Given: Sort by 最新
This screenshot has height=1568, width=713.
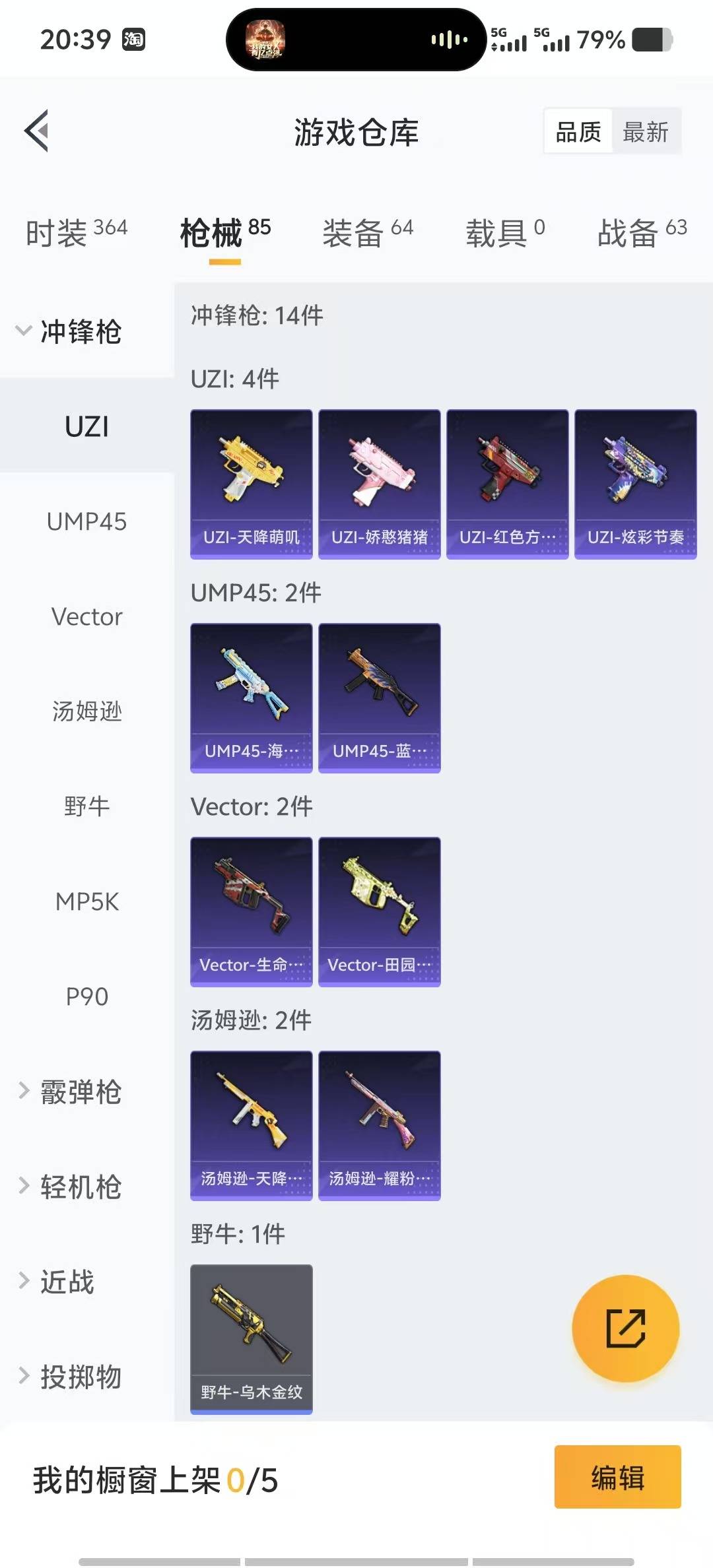Looking at the screenshot, I should [x=645, y=132].
